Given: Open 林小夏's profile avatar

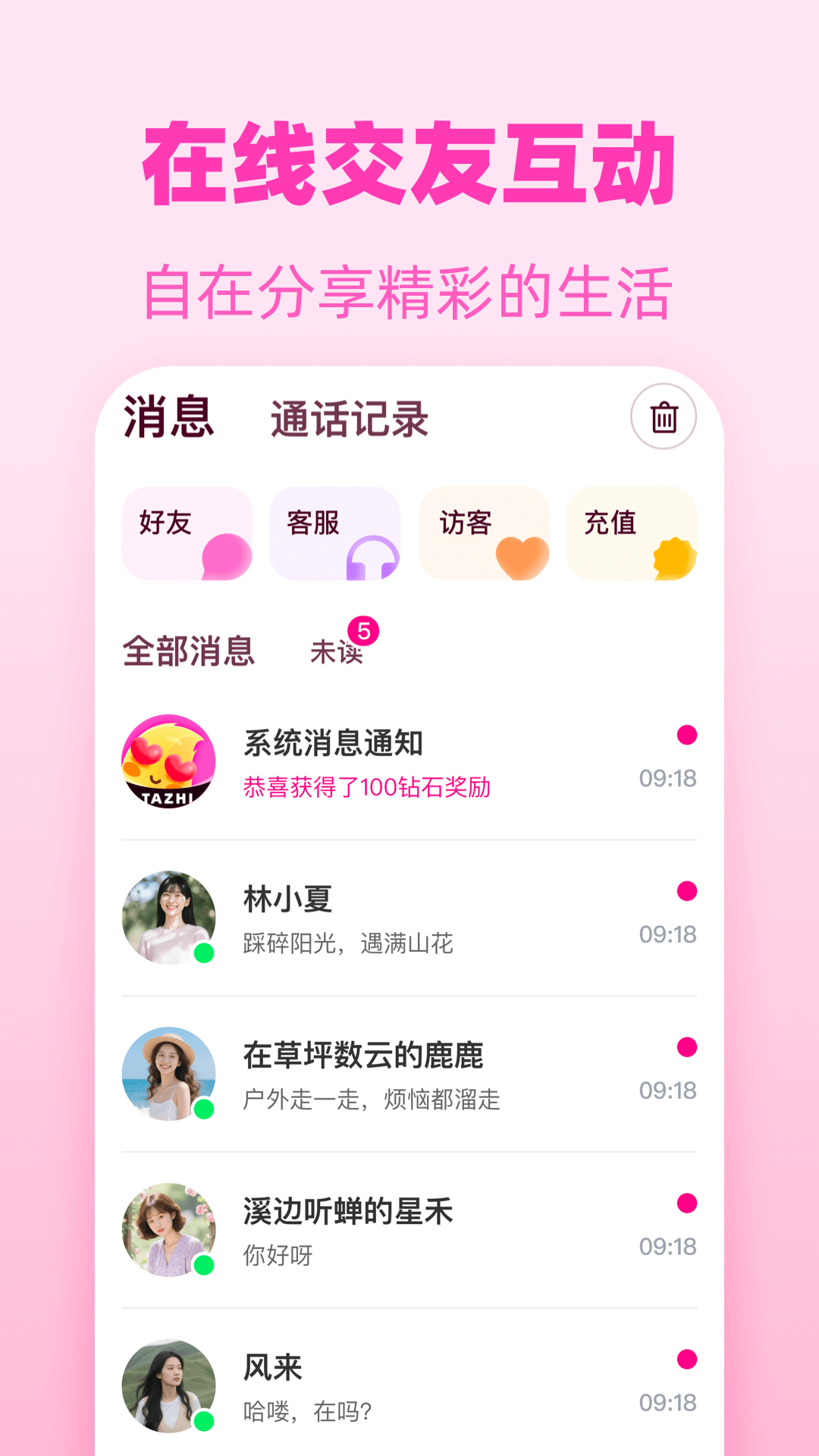Looking at the screenshot, I should coord(169,916).
